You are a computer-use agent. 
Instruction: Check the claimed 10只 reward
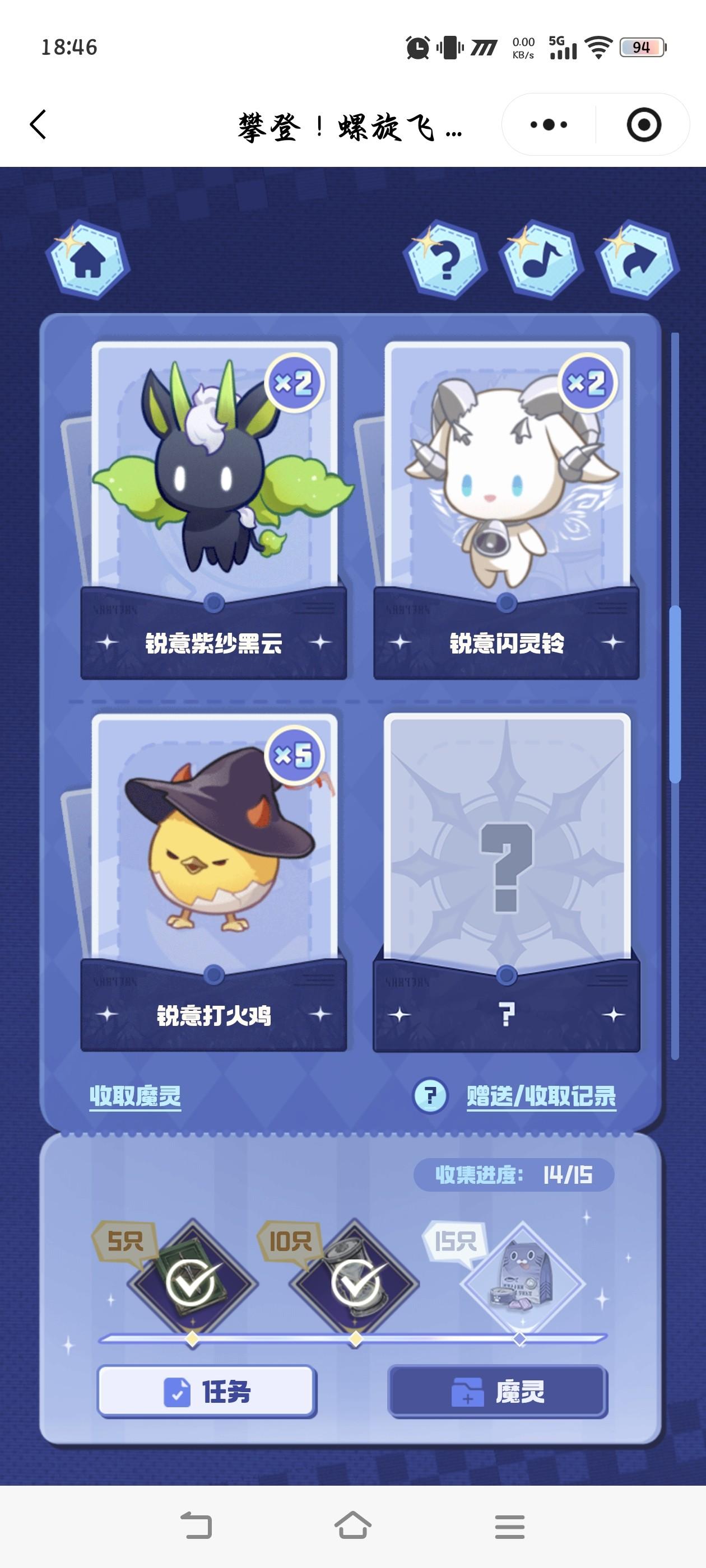click(355, 1282)
